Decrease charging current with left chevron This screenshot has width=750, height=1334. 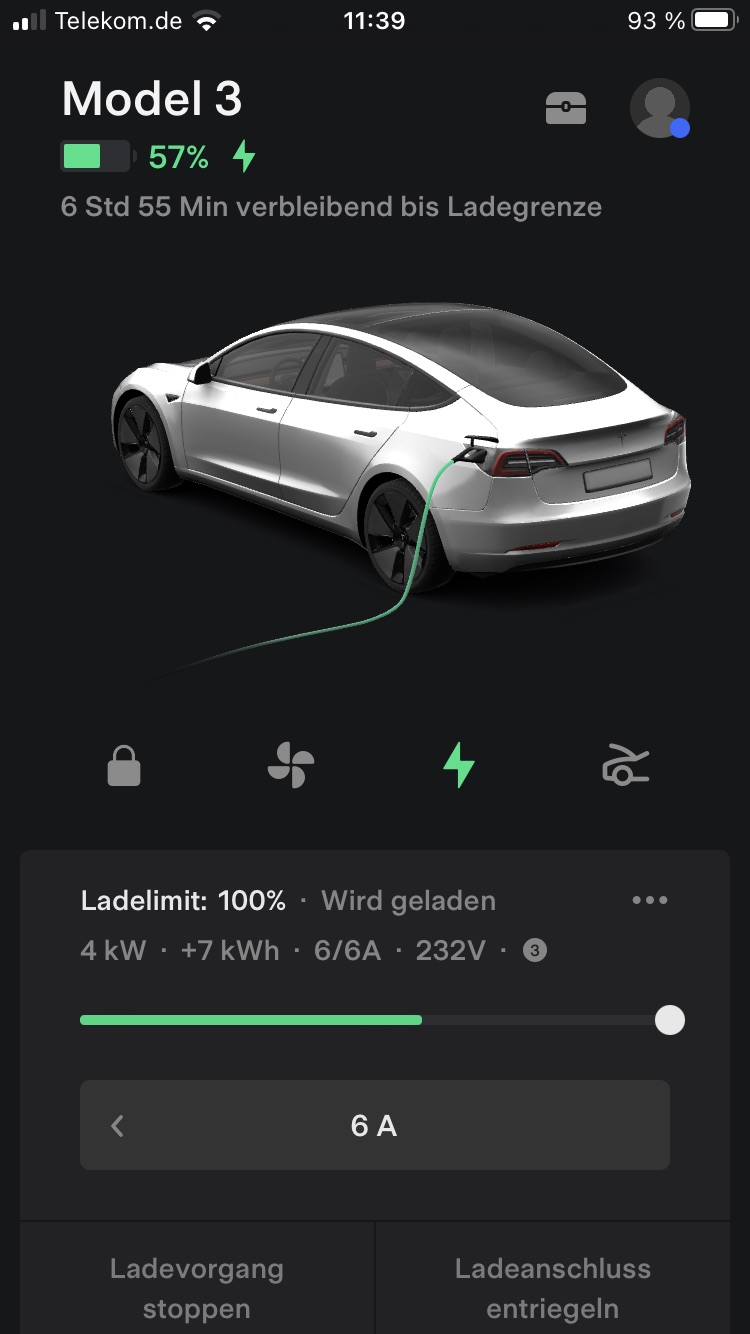(118, 1126)
